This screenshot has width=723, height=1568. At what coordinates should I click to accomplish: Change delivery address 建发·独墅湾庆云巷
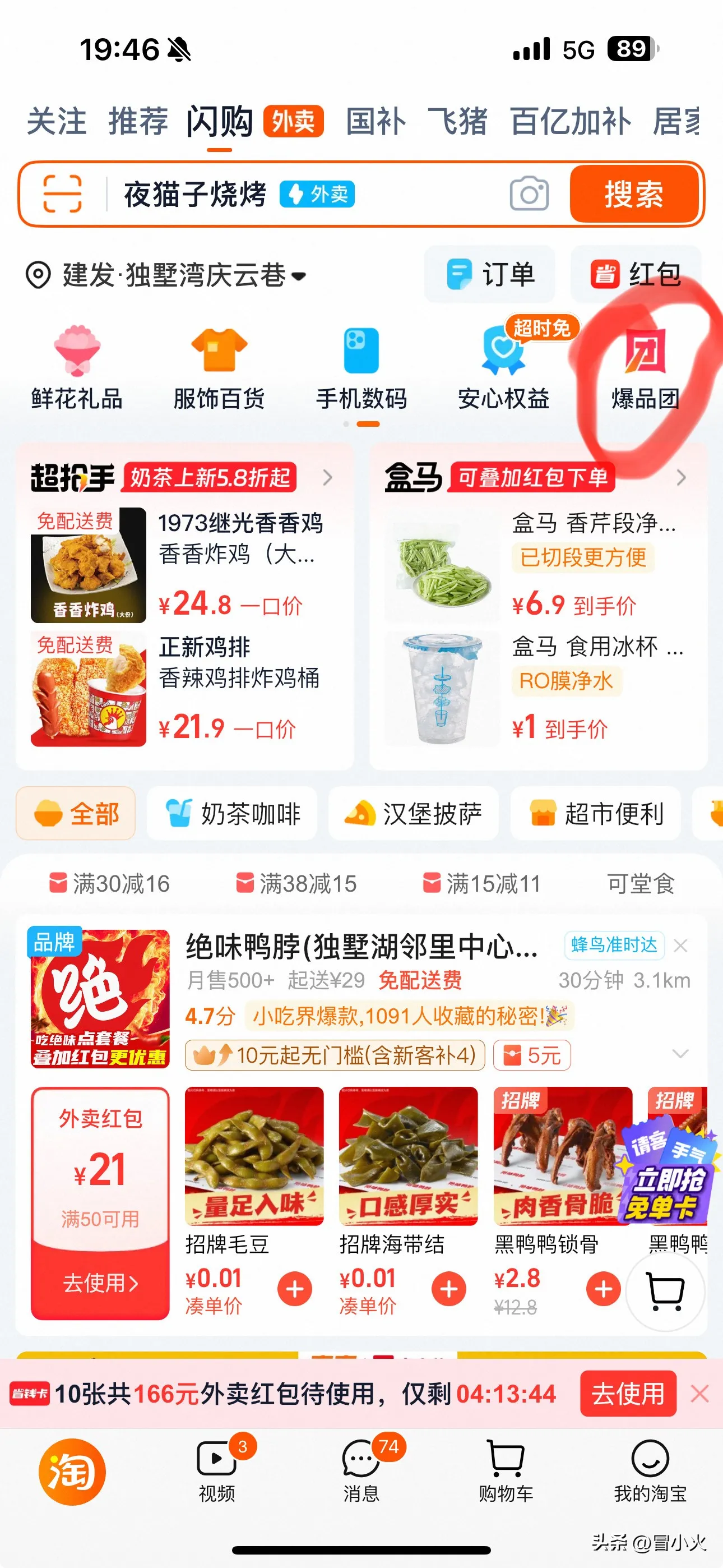point(165,275)
